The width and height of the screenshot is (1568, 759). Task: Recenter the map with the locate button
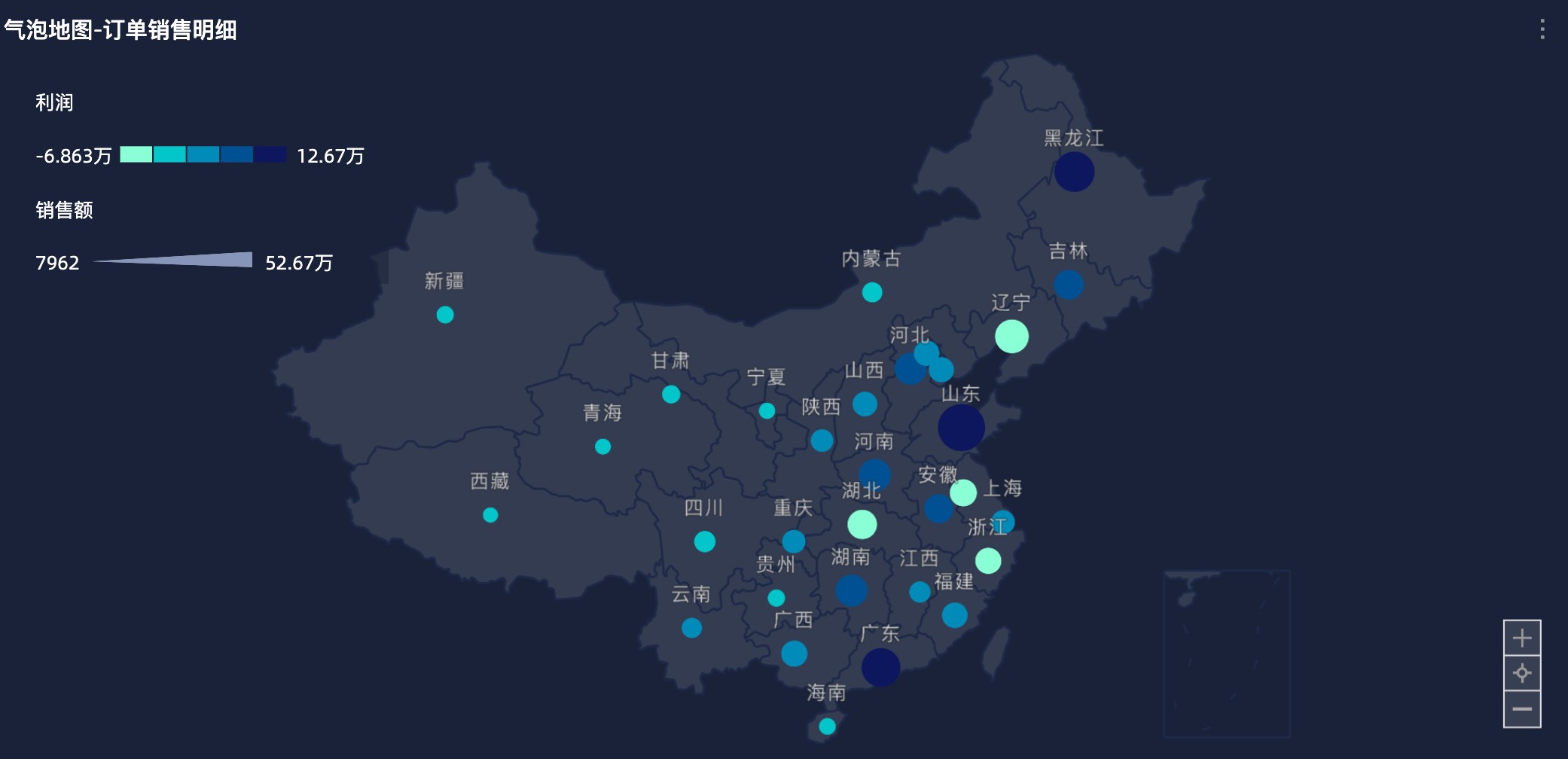pos(1521,673)
